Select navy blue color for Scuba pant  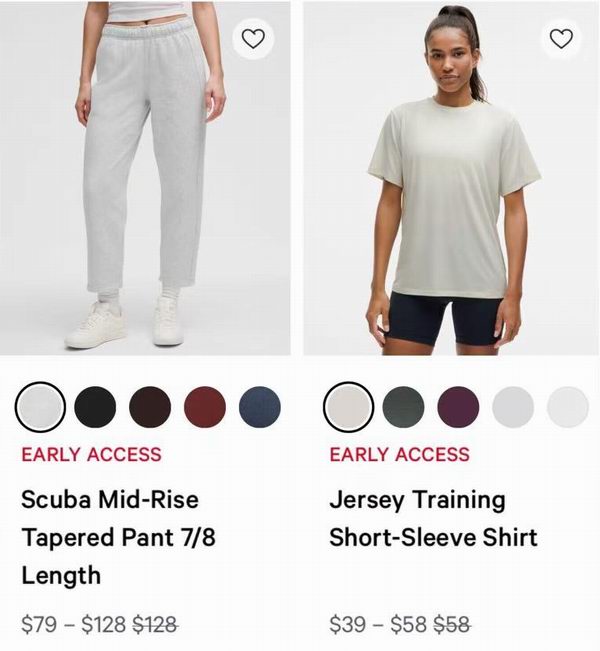click(260, 407)
